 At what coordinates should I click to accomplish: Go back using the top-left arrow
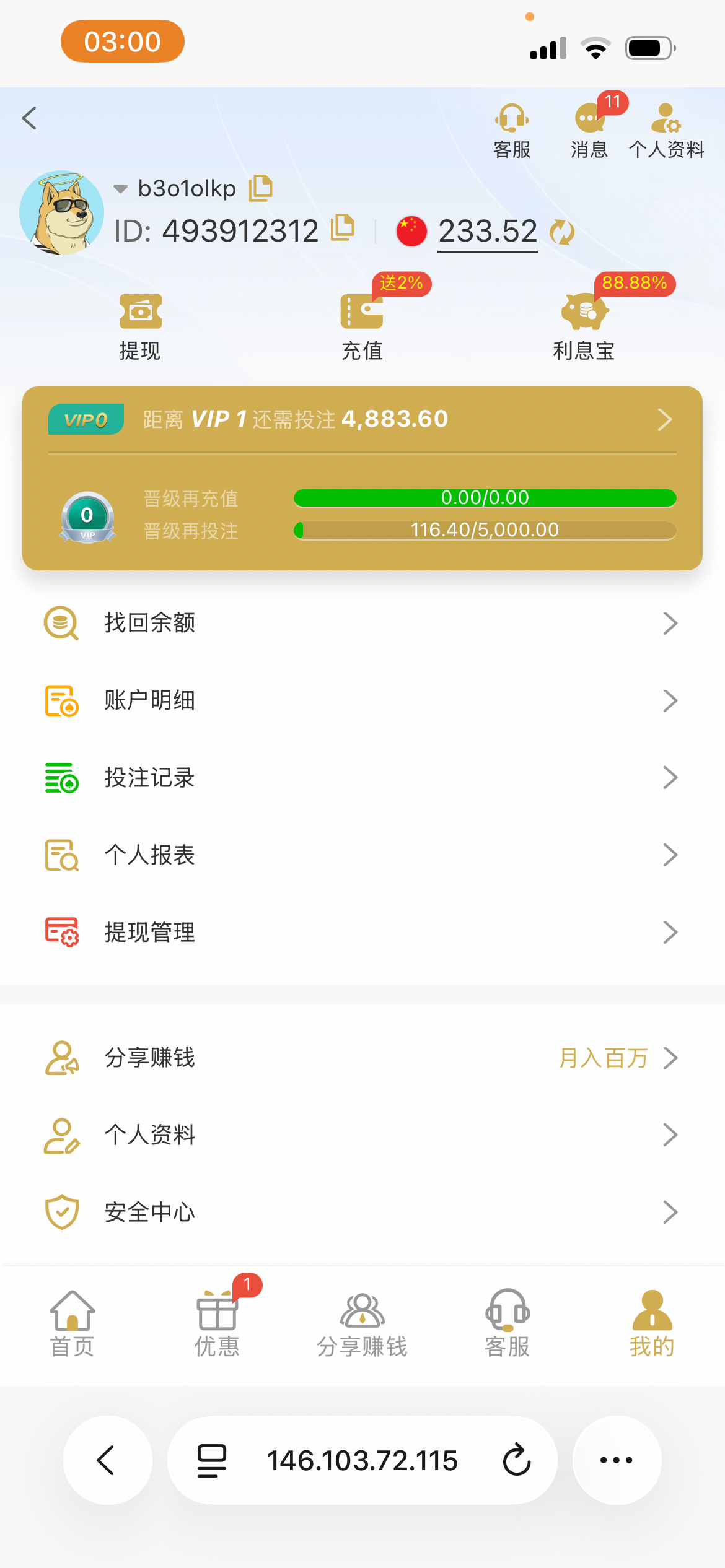point(30,118)
